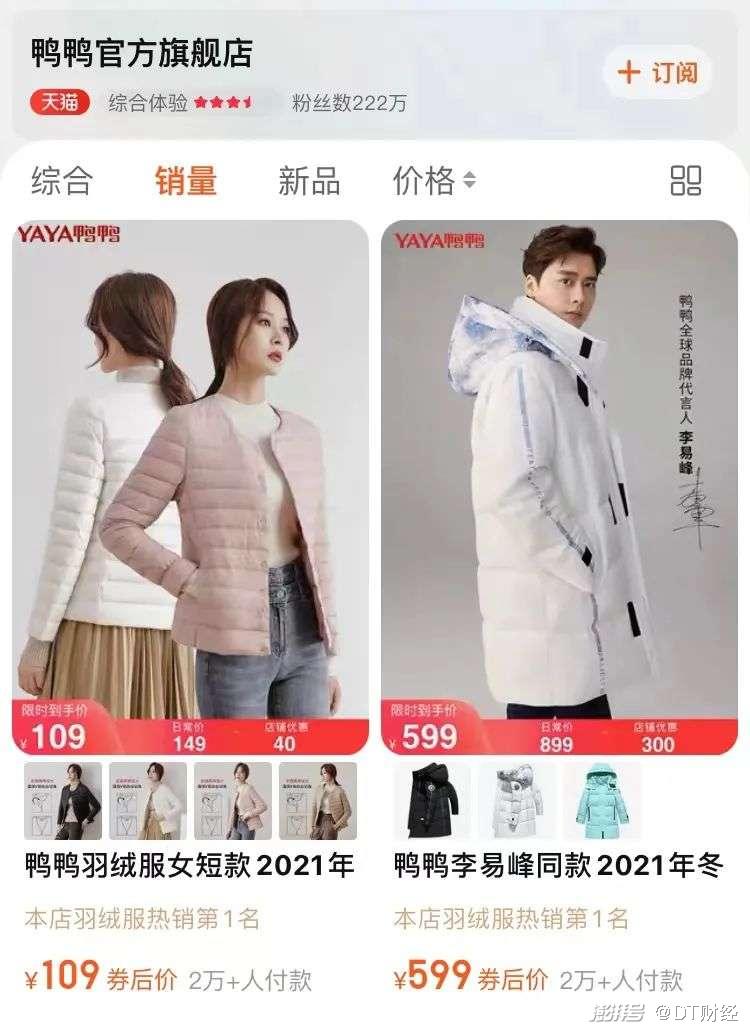Choose the black coat variant of 李易峰同款

pos(433,801)
